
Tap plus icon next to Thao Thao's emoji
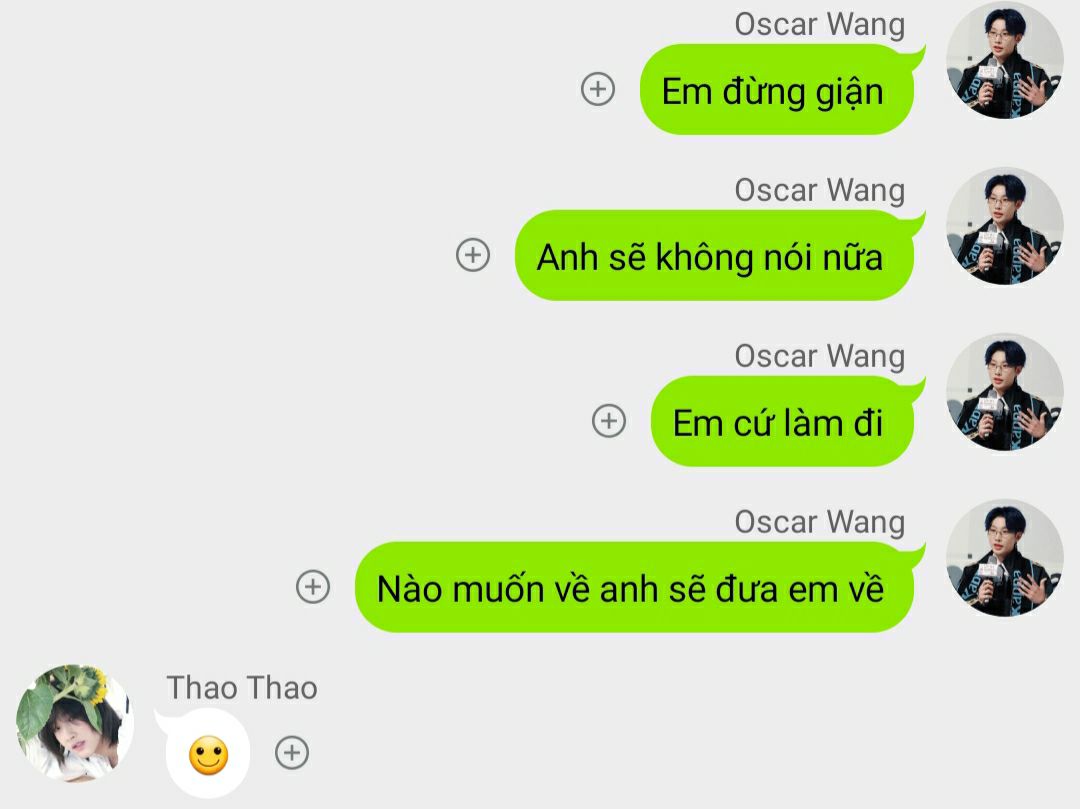(292, 752)
